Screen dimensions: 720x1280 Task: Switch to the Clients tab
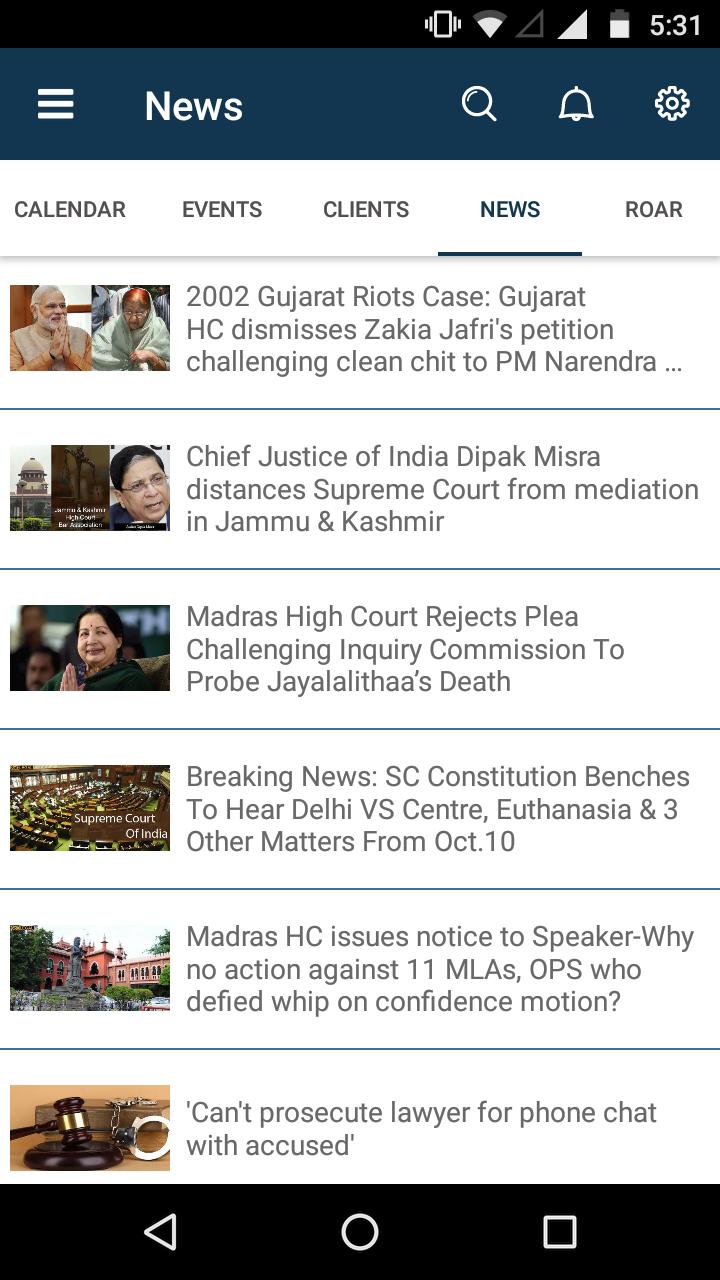point(366,209)
